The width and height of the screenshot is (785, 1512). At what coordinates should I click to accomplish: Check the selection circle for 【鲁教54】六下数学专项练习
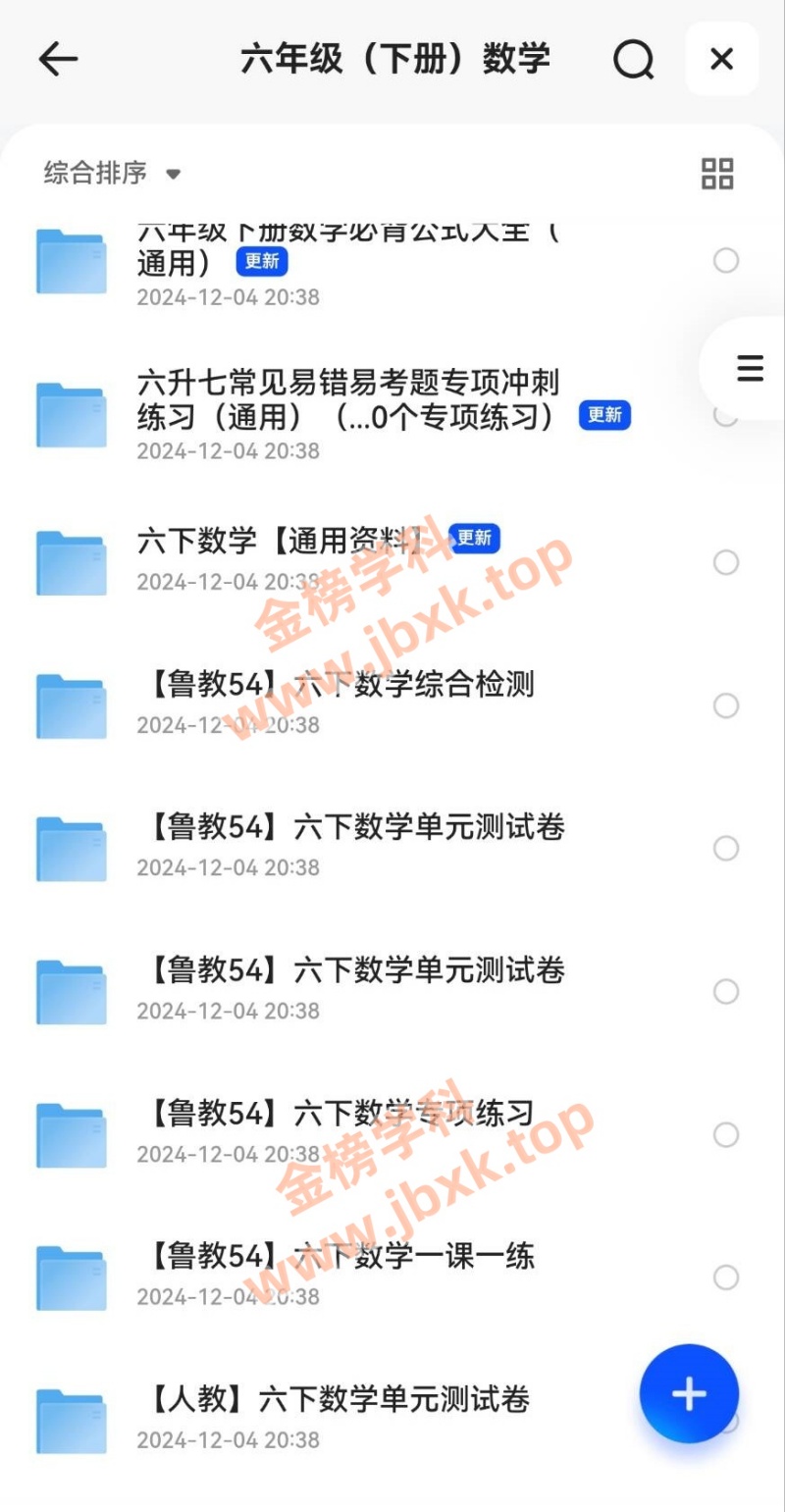(726, 1135)
